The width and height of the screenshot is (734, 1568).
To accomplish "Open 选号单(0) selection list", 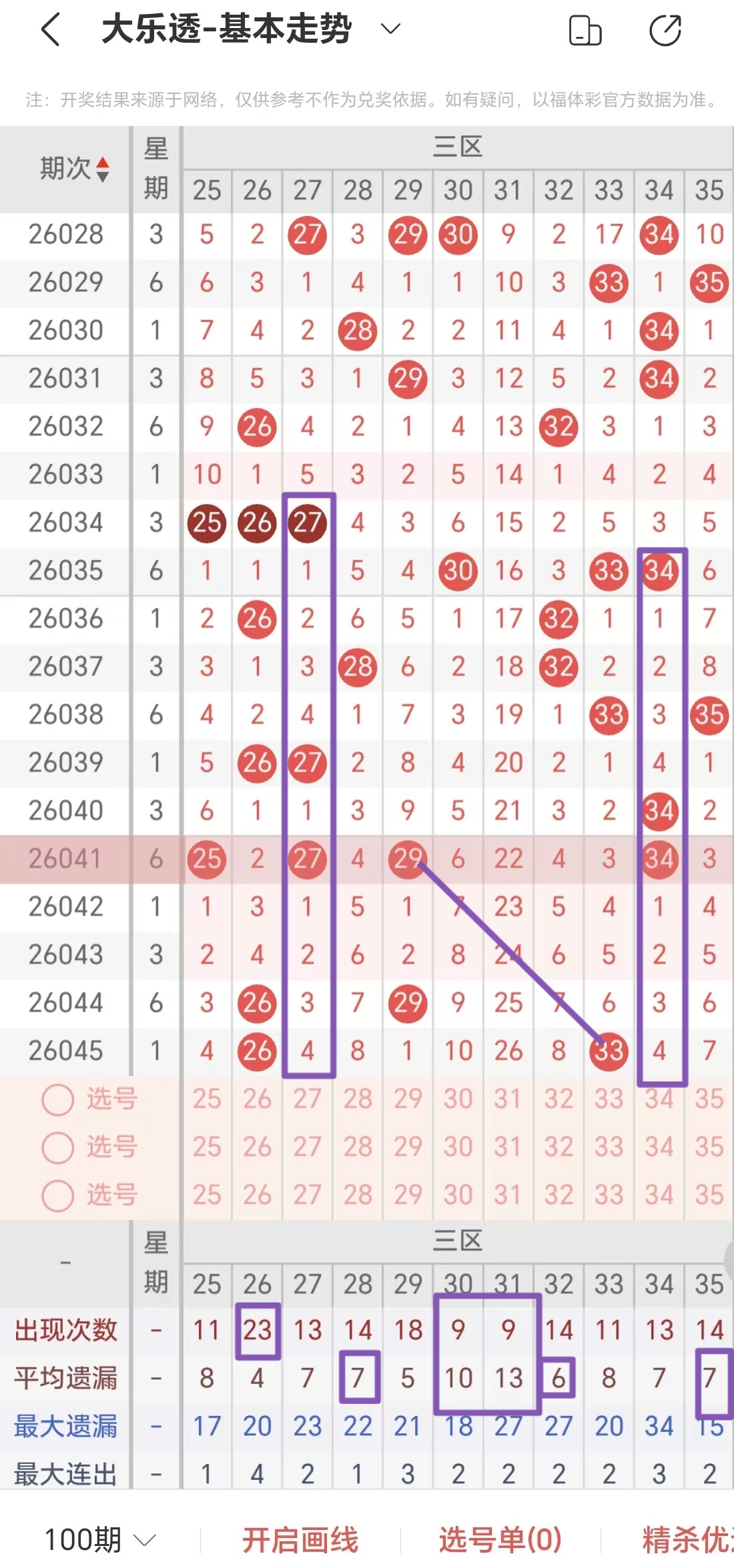I will [500, 1539].
